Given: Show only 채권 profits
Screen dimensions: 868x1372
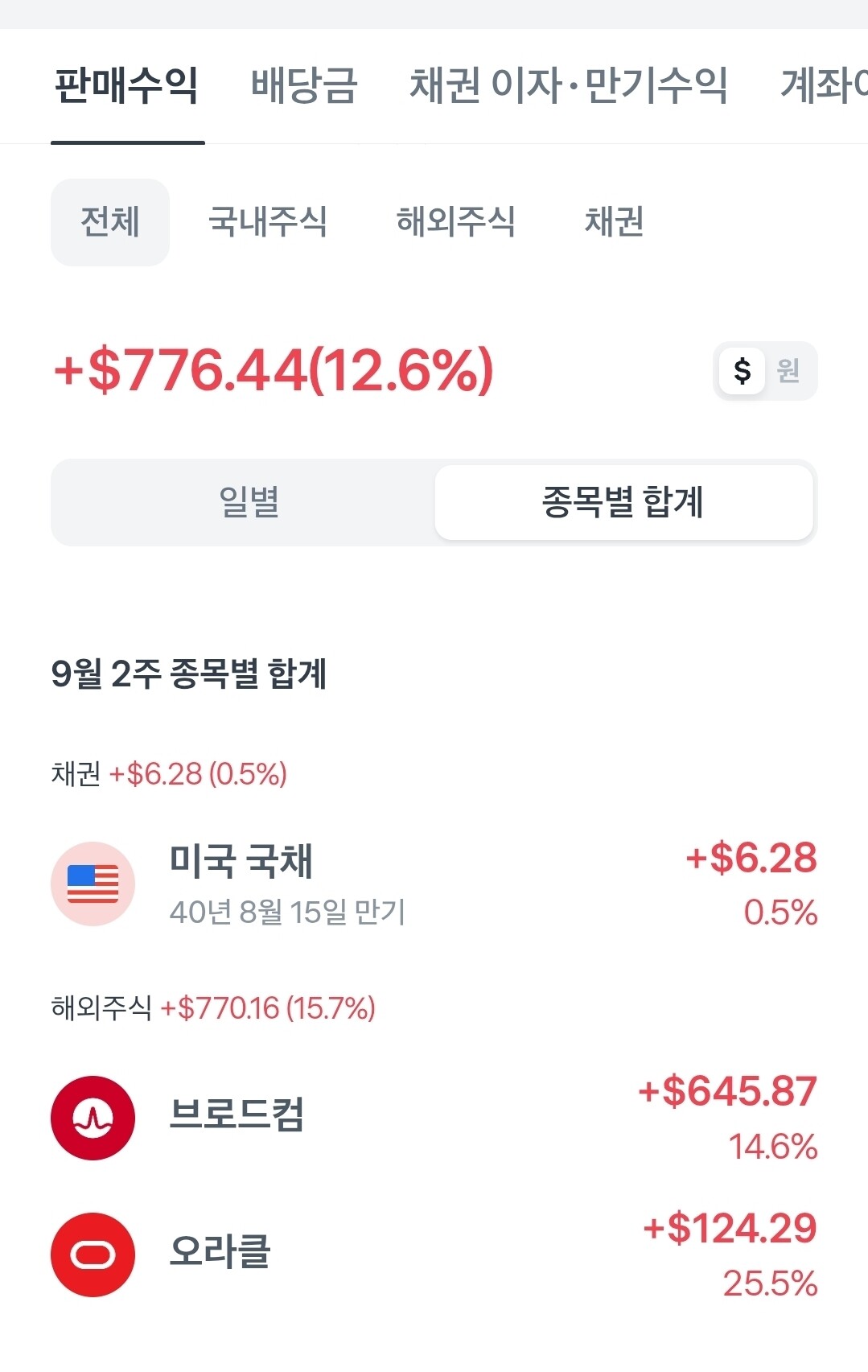Looking at the screenshot, I should click(614, 222).
